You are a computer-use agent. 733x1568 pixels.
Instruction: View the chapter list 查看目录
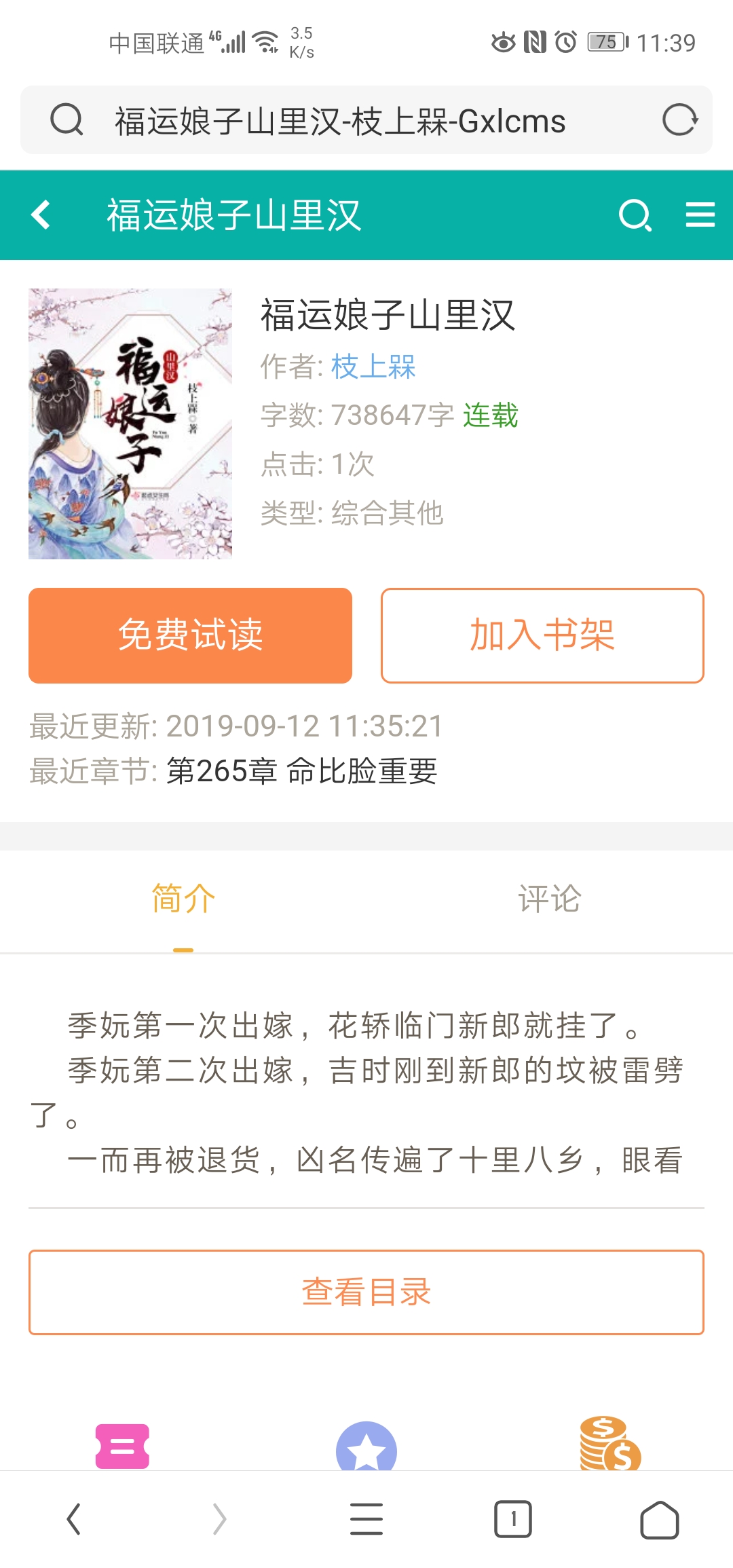pyautogui.click(x=366, y=1292)
